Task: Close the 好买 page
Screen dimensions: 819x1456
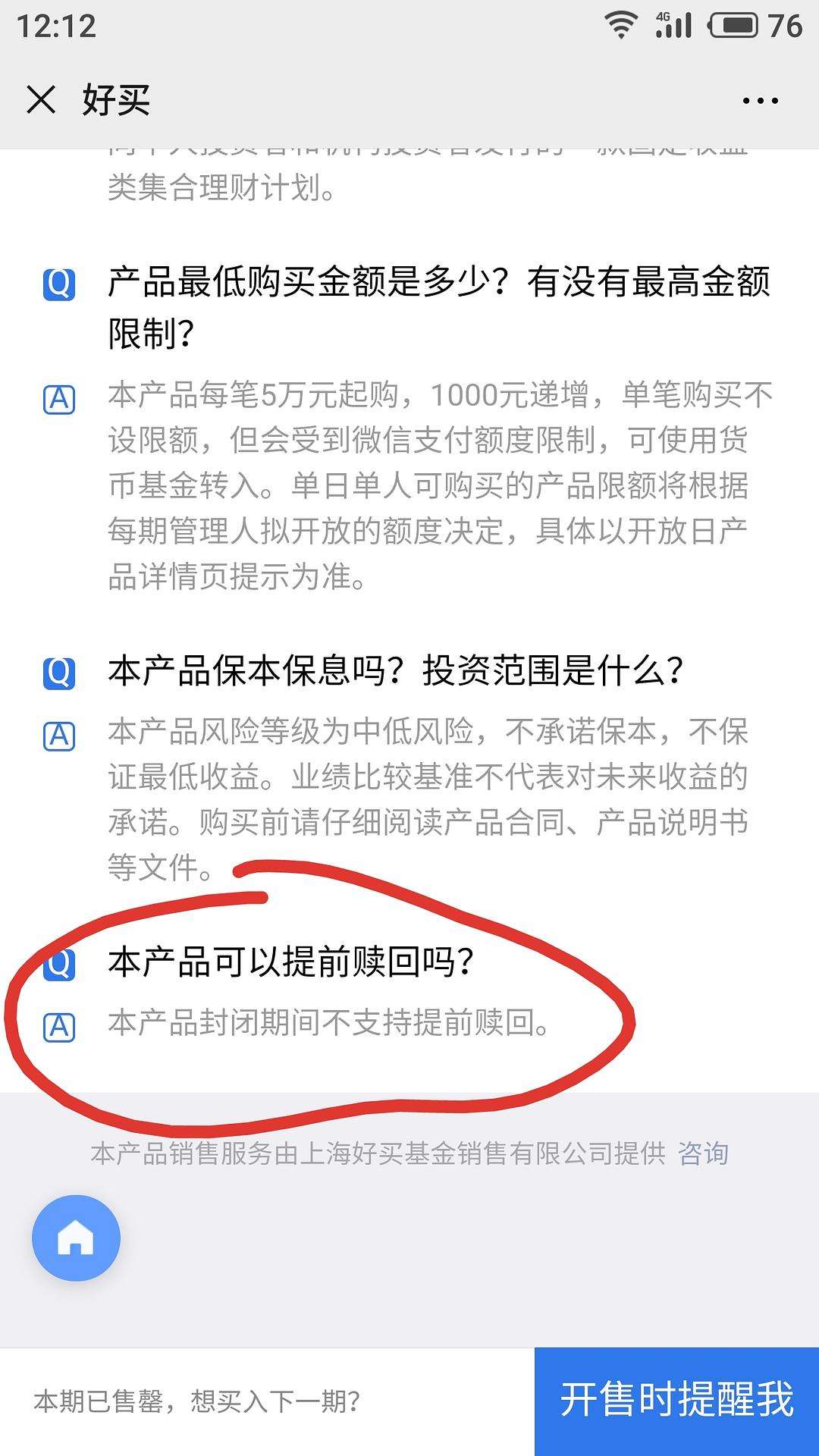Action: [x=41, y=100]
